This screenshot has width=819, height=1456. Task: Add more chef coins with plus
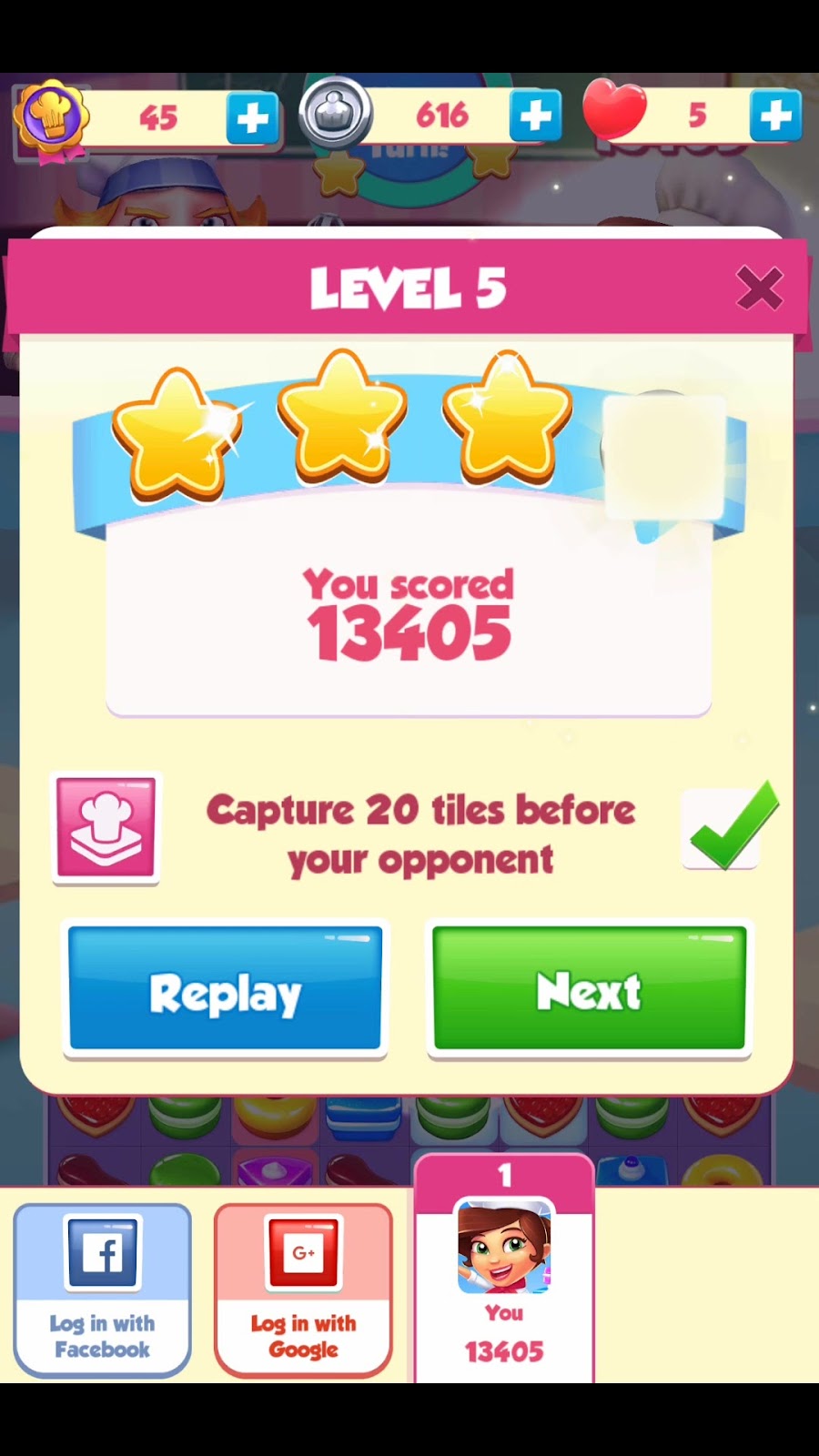pos(251,118)
